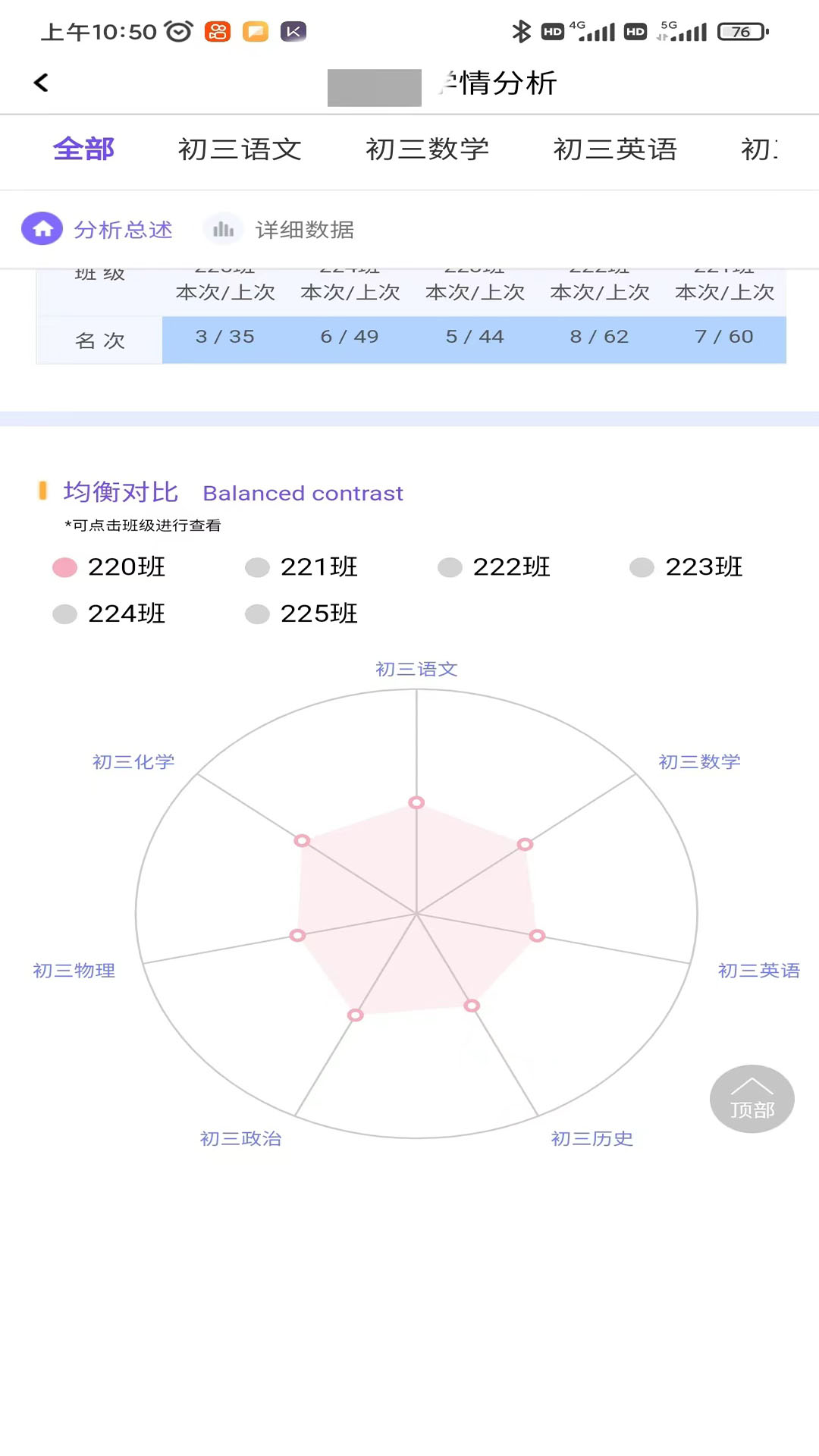Switch to 详细数据 view
Screen dimensions: 819x1456
pyautogui.click(x=281, y=229)
